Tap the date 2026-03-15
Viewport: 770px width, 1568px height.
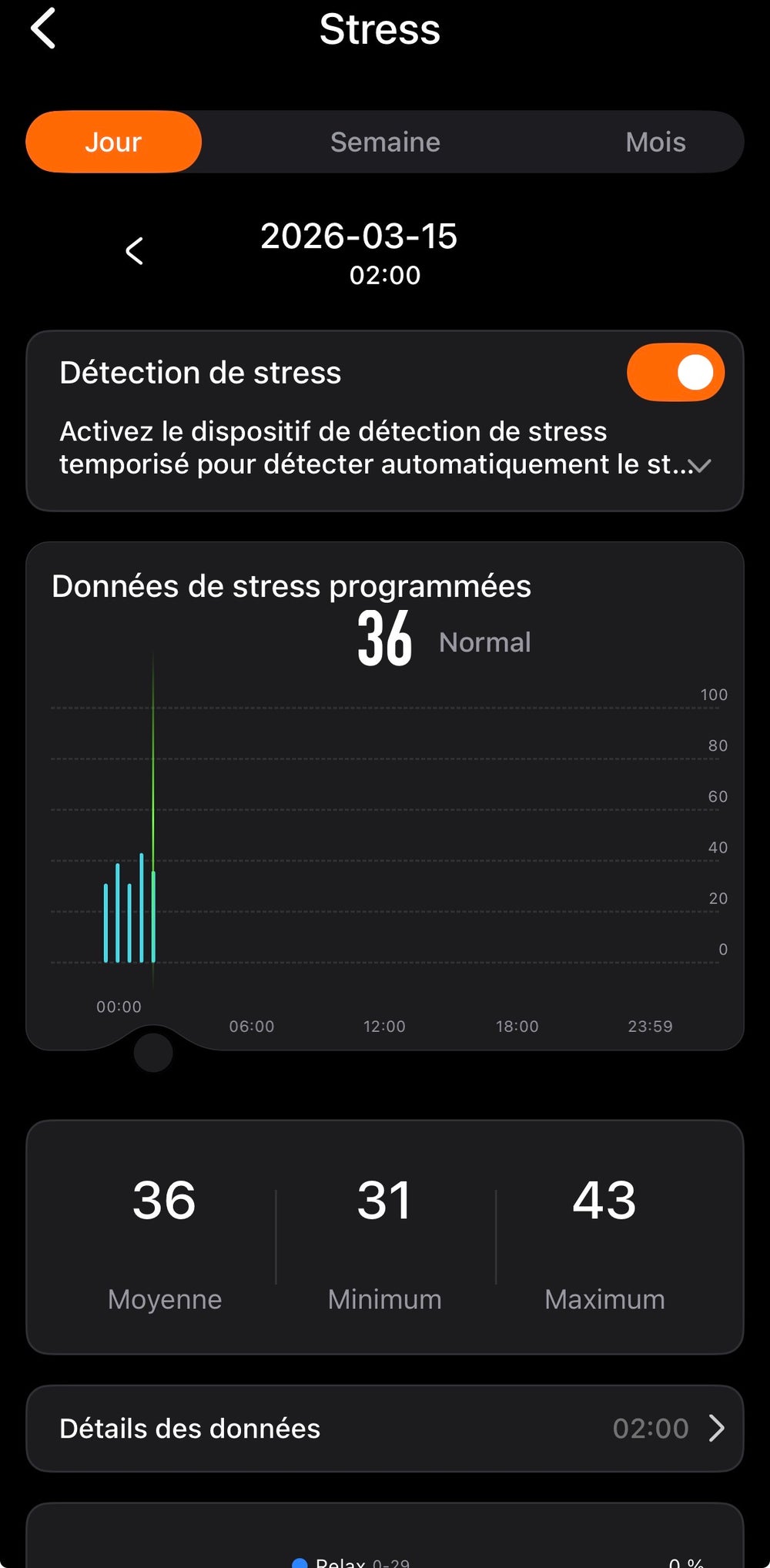(359, 237)
